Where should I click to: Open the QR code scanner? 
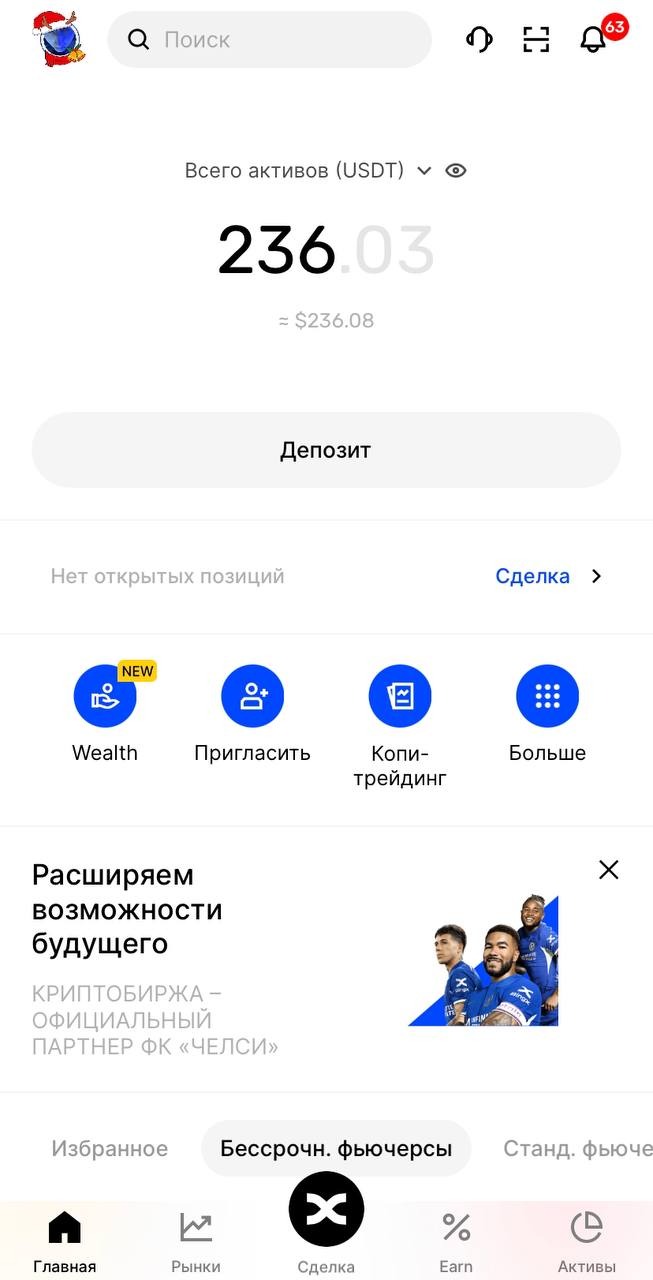point(537,40)
